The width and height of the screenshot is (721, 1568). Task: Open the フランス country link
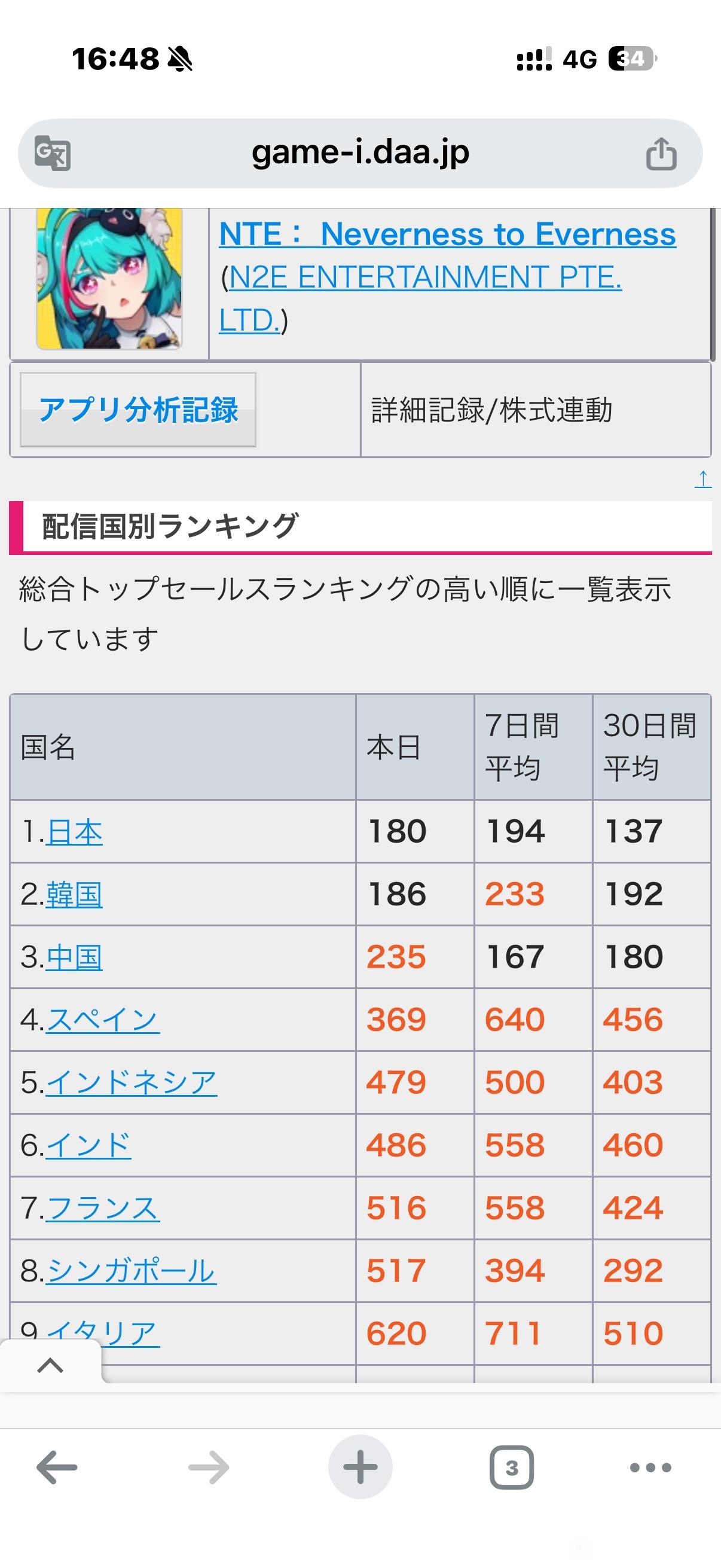click(x=103, y=1208)
